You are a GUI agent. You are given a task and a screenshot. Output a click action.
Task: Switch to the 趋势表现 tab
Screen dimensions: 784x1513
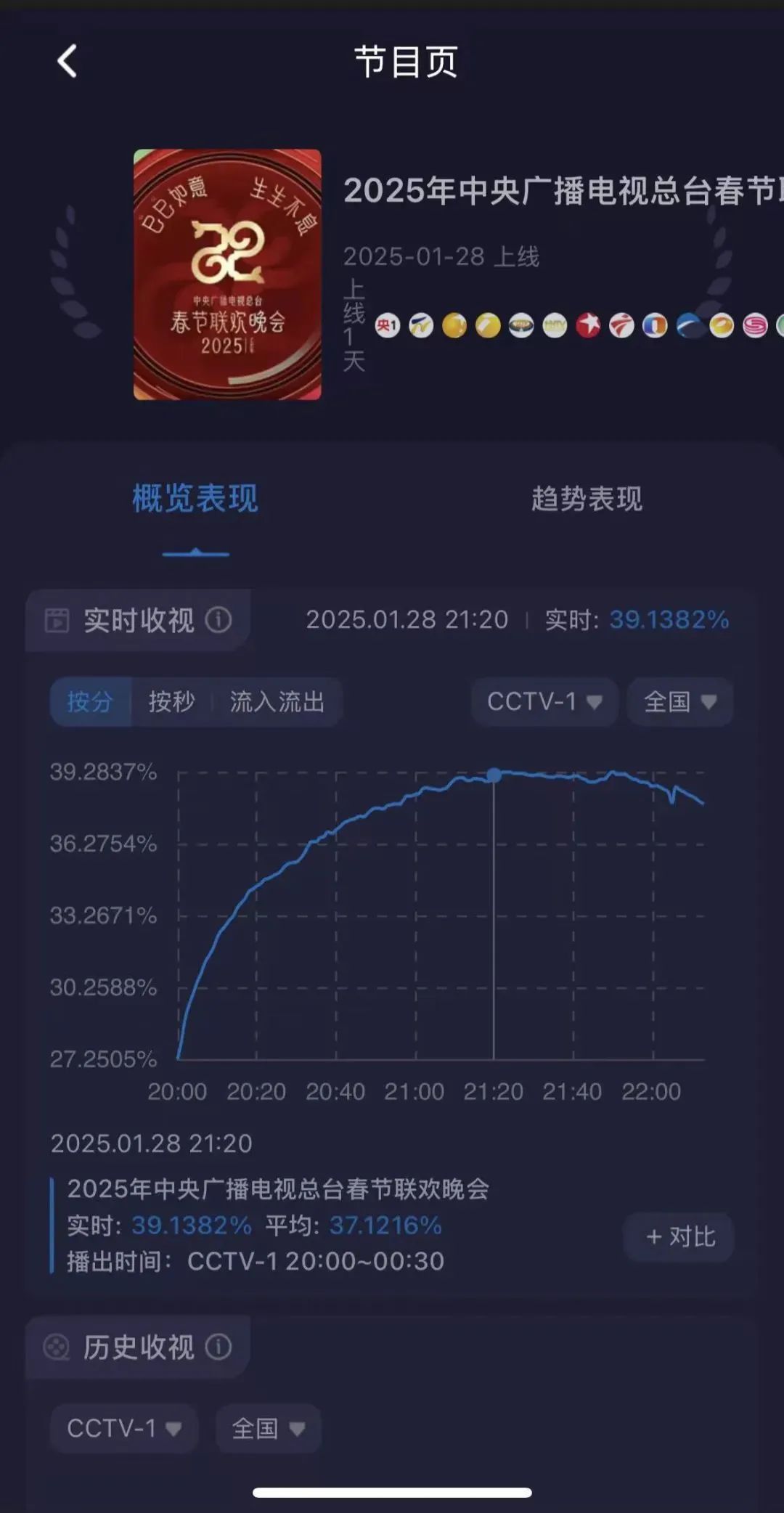(x=587, y=499)
